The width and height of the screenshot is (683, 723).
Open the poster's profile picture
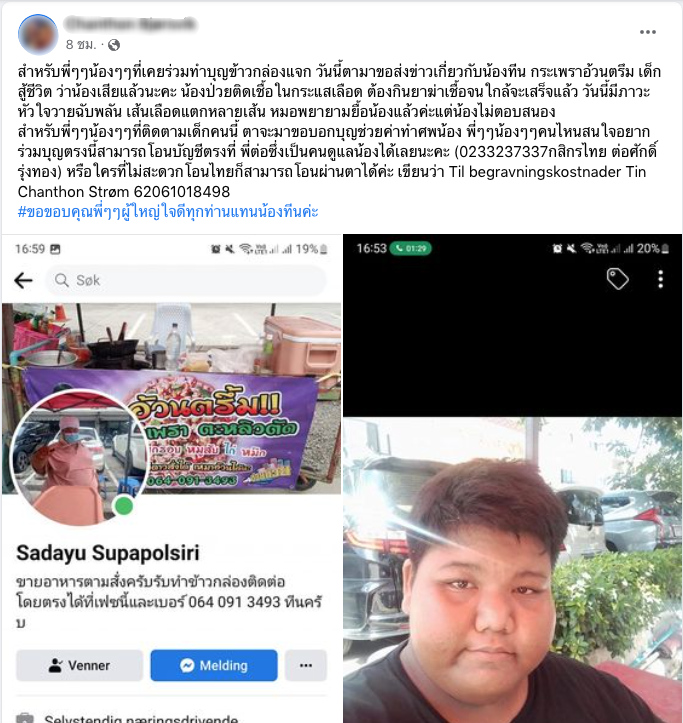click(38, 34)
